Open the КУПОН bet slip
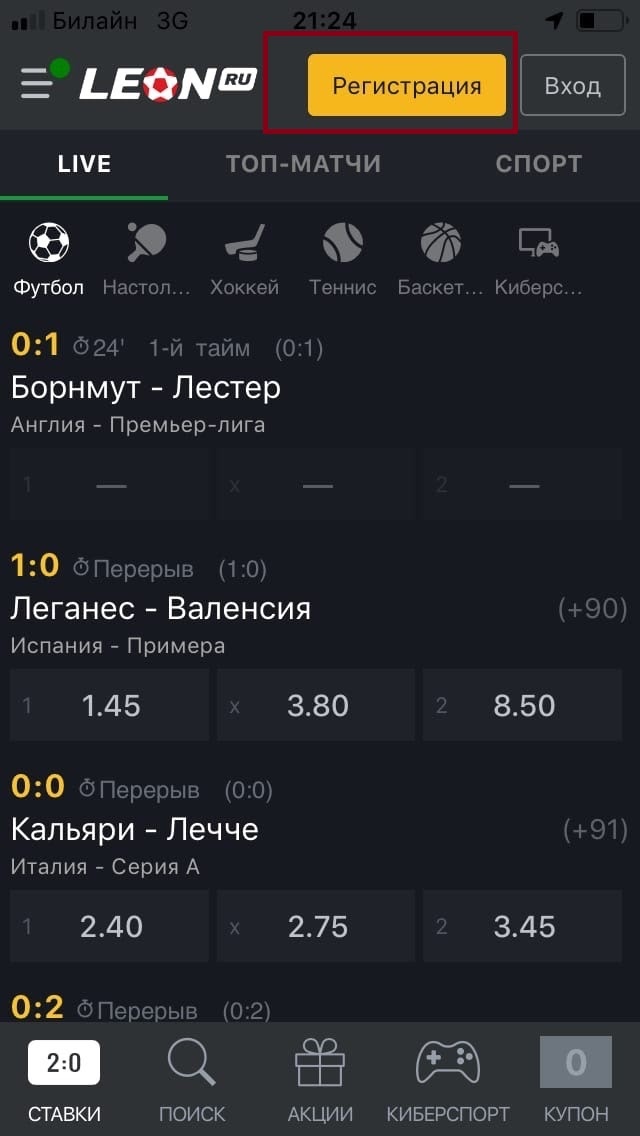 pyautogui.click(x=575, y=1081)
